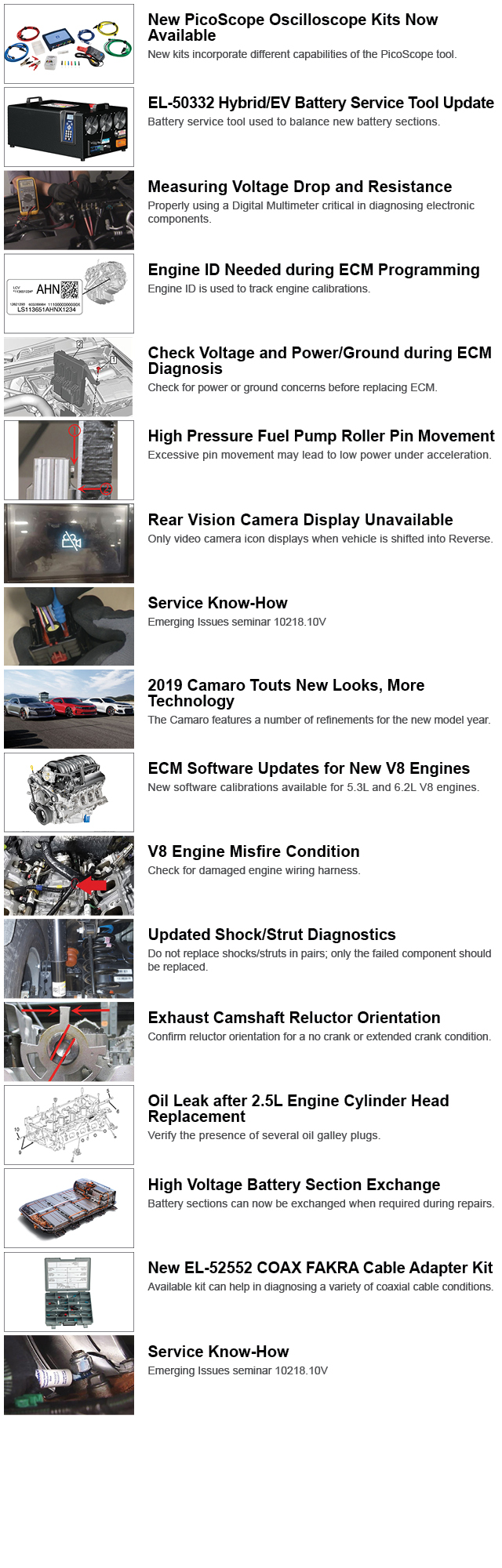Viewport: 502px width, 1568px height.
Task: Read Exhaust Camshaft Reluctor Orientation
Action: click(293, 1018)
